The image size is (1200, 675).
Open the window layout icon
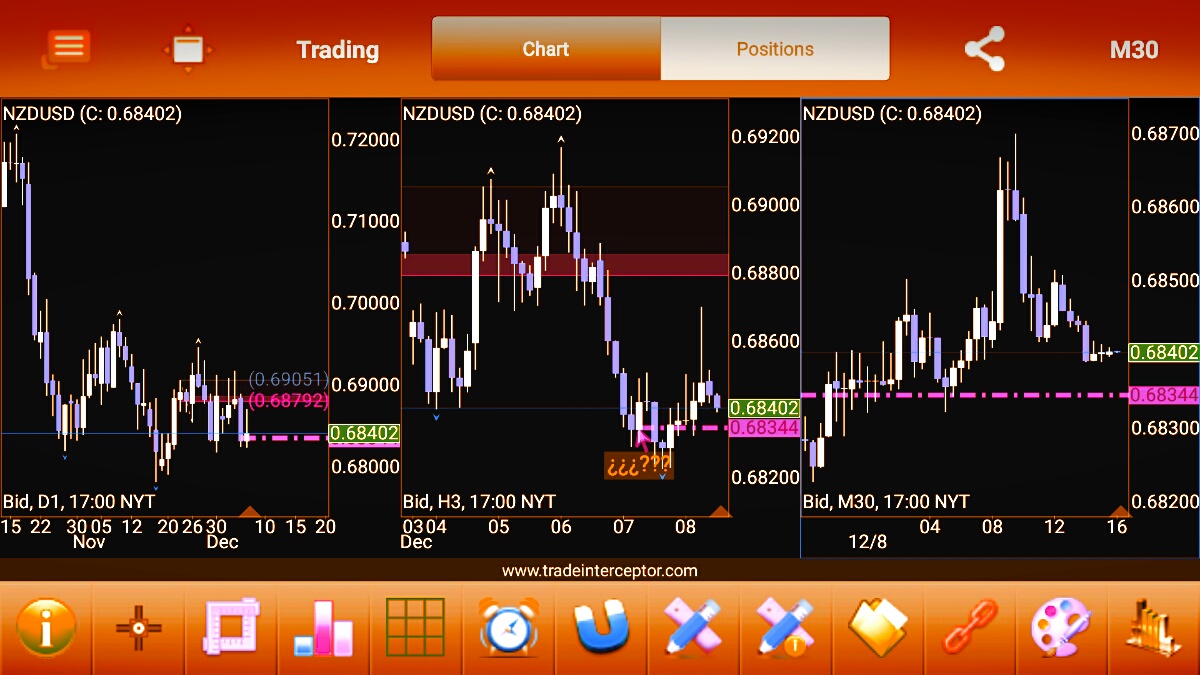tap(188, 49)
